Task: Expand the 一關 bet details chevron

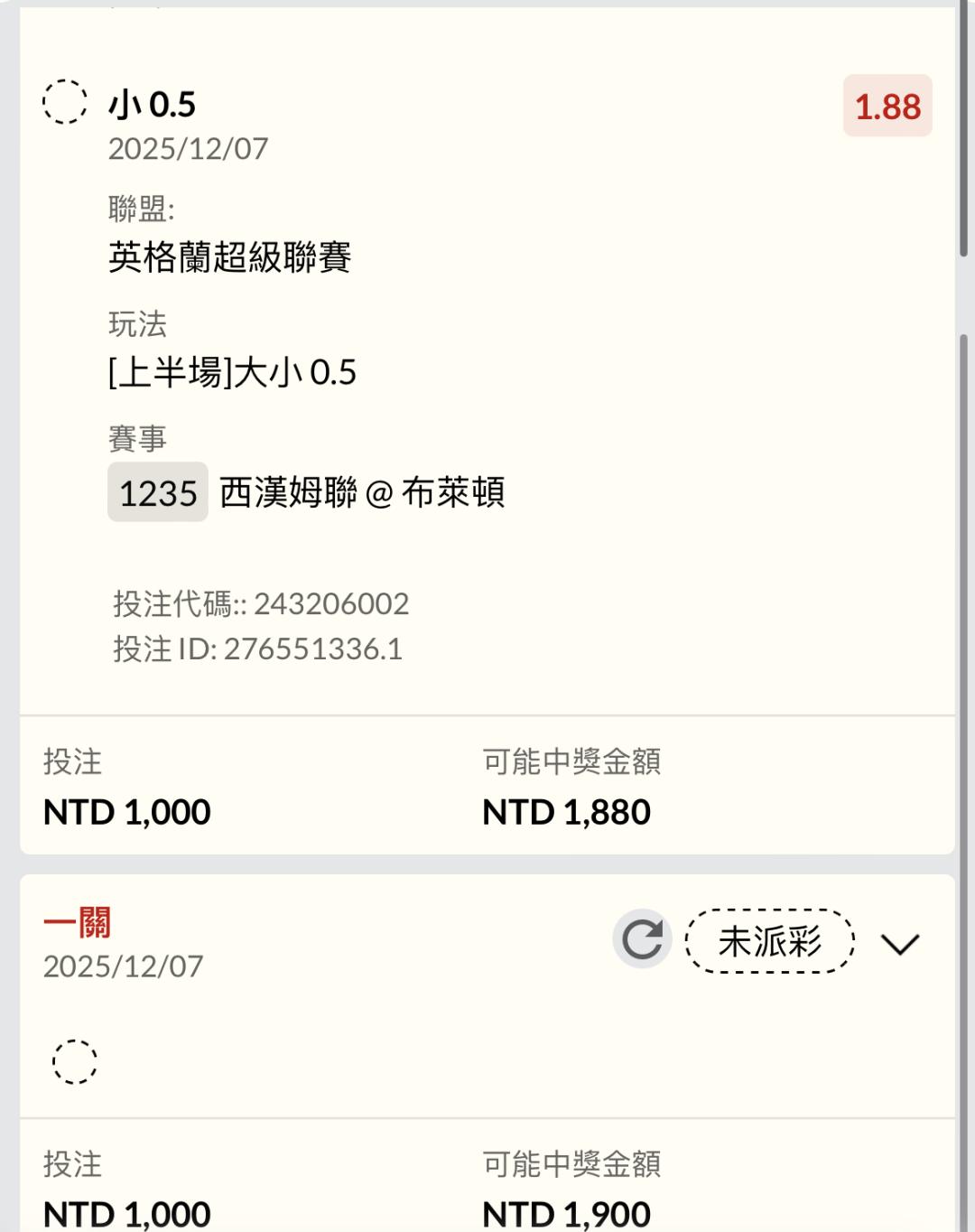Action: coord(900,944)
